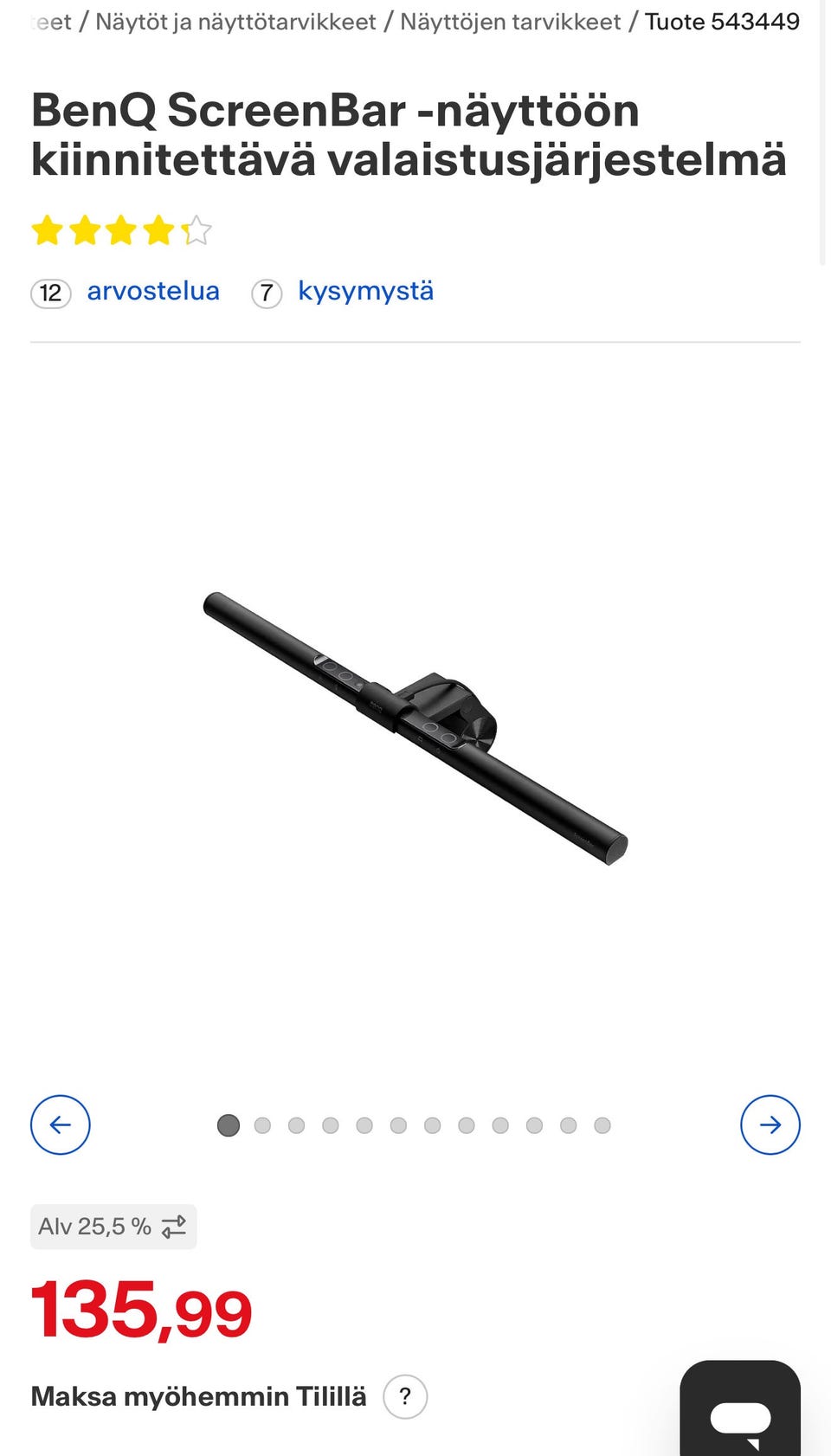Jump to the second image dot
The width and height of the screenshot is (831, 1456).
pos(262,1125)
